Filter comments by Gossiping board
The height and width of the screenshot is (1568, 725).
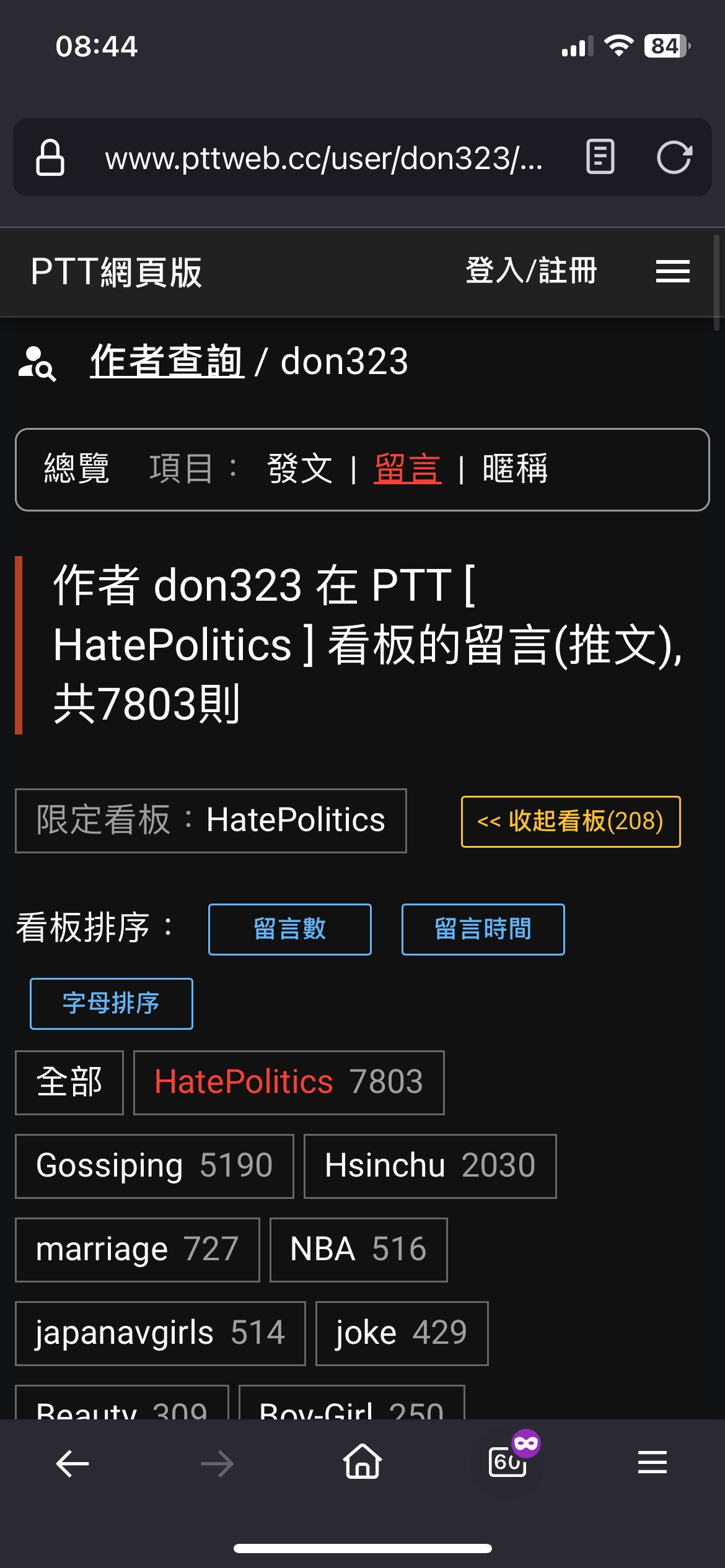(154, 1166)
